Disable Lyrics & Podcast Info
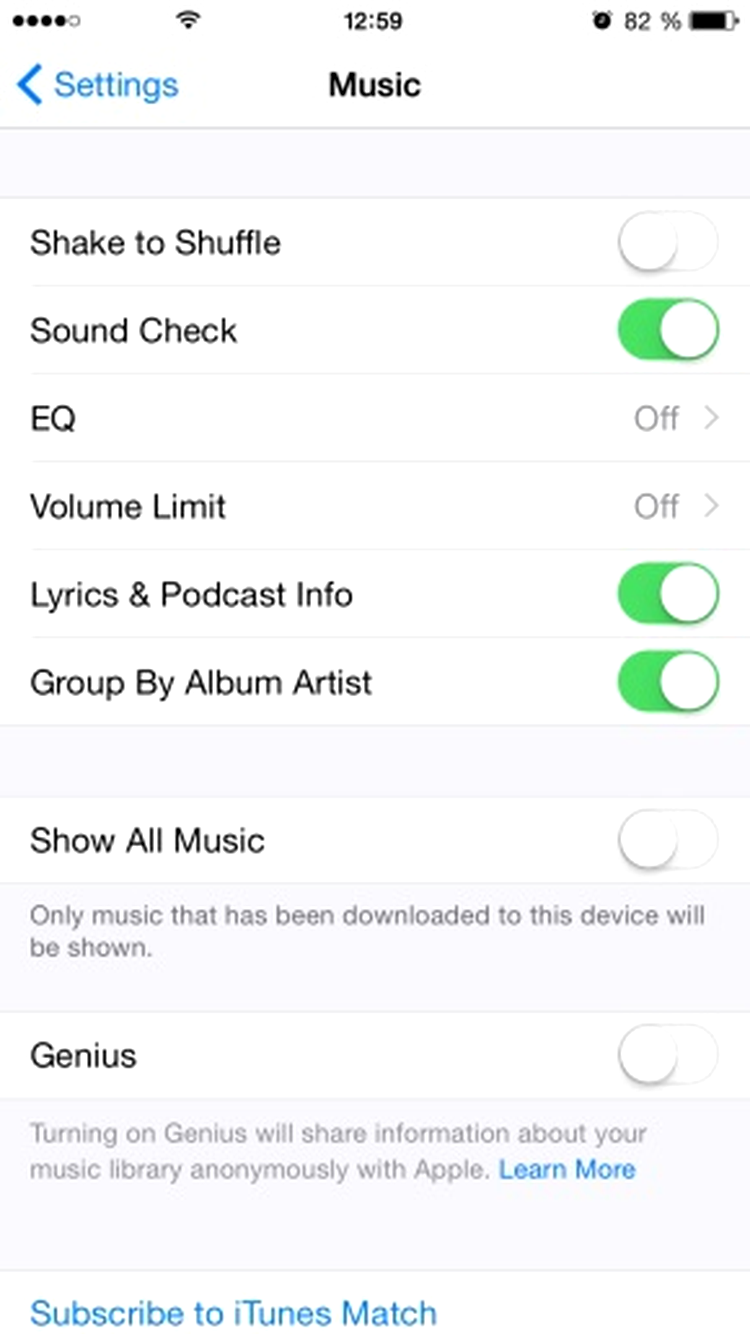750x1334 pixels. tap(668, 594)
